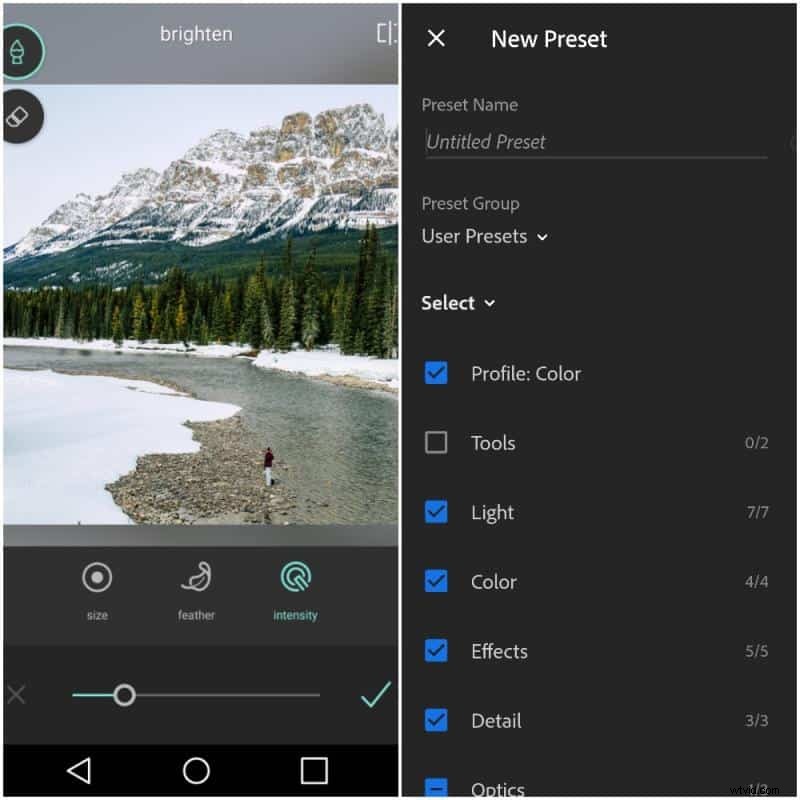Screen dimensions: 800x800
Task: Uncheck the Color settings checkbox
Action: [x=436, y=581]
